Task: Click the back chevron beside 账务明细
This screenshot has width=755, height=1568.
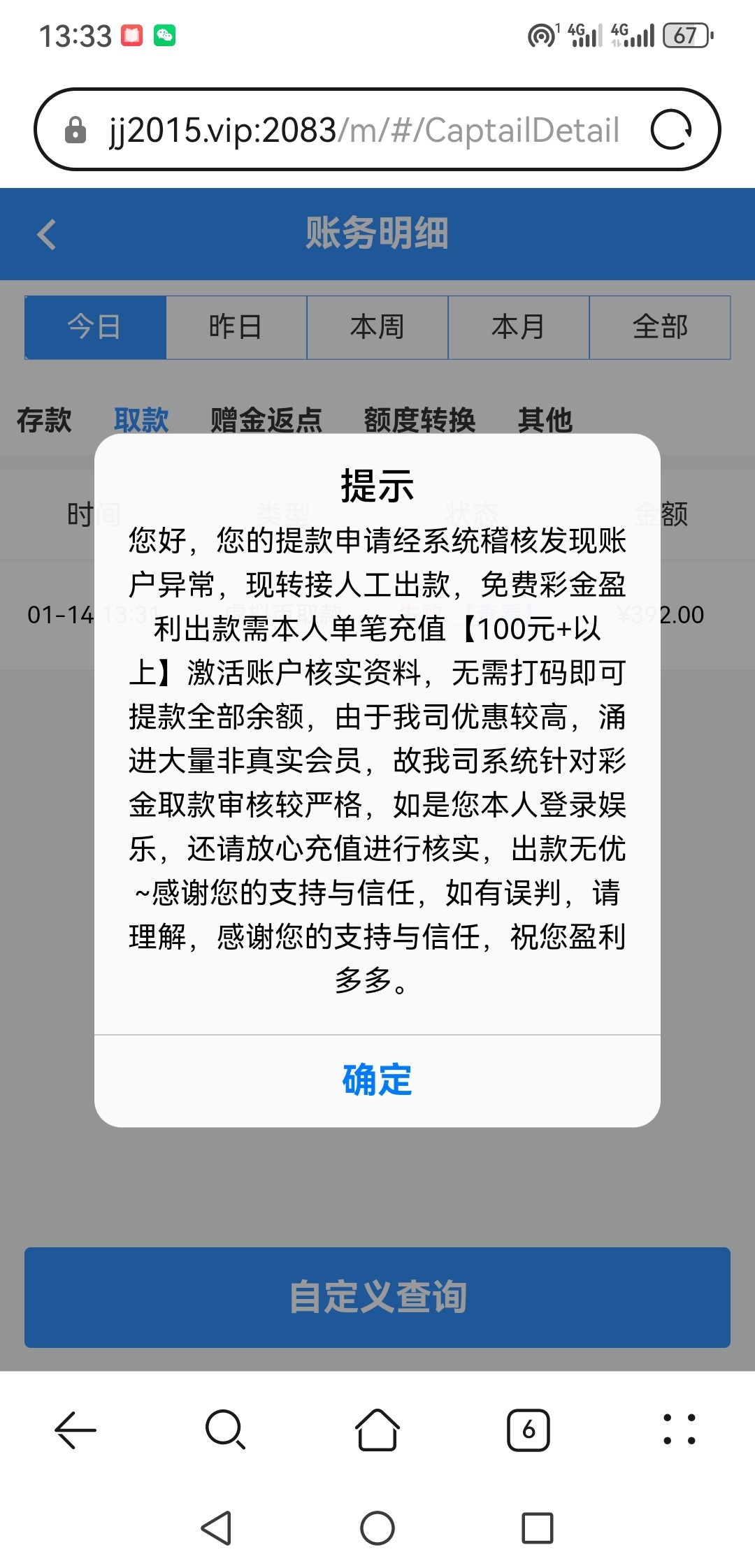Action: click(x=47, y=235)
